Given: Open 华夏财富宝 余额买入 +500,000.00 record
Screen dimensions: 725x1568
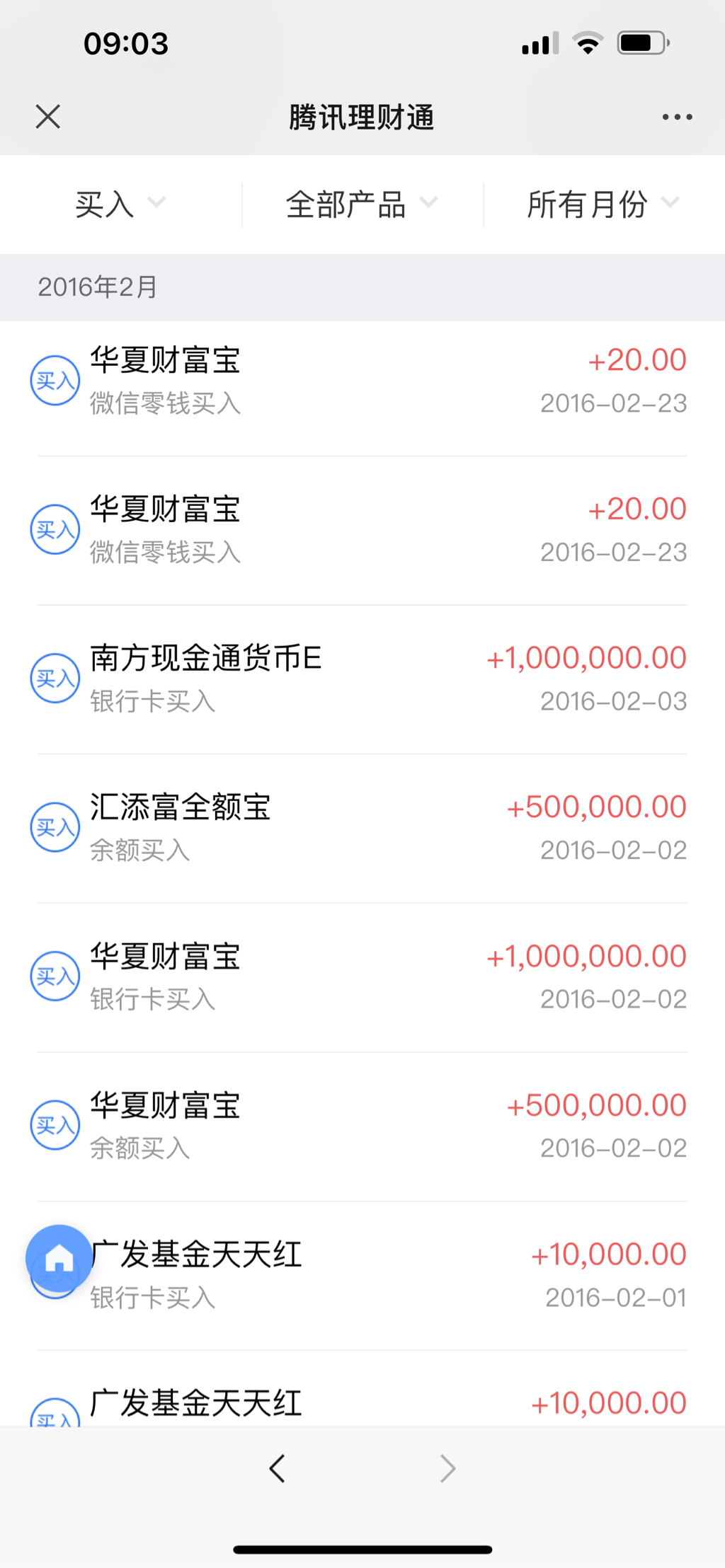Looking at the screenshot, I should [362, 1126].
